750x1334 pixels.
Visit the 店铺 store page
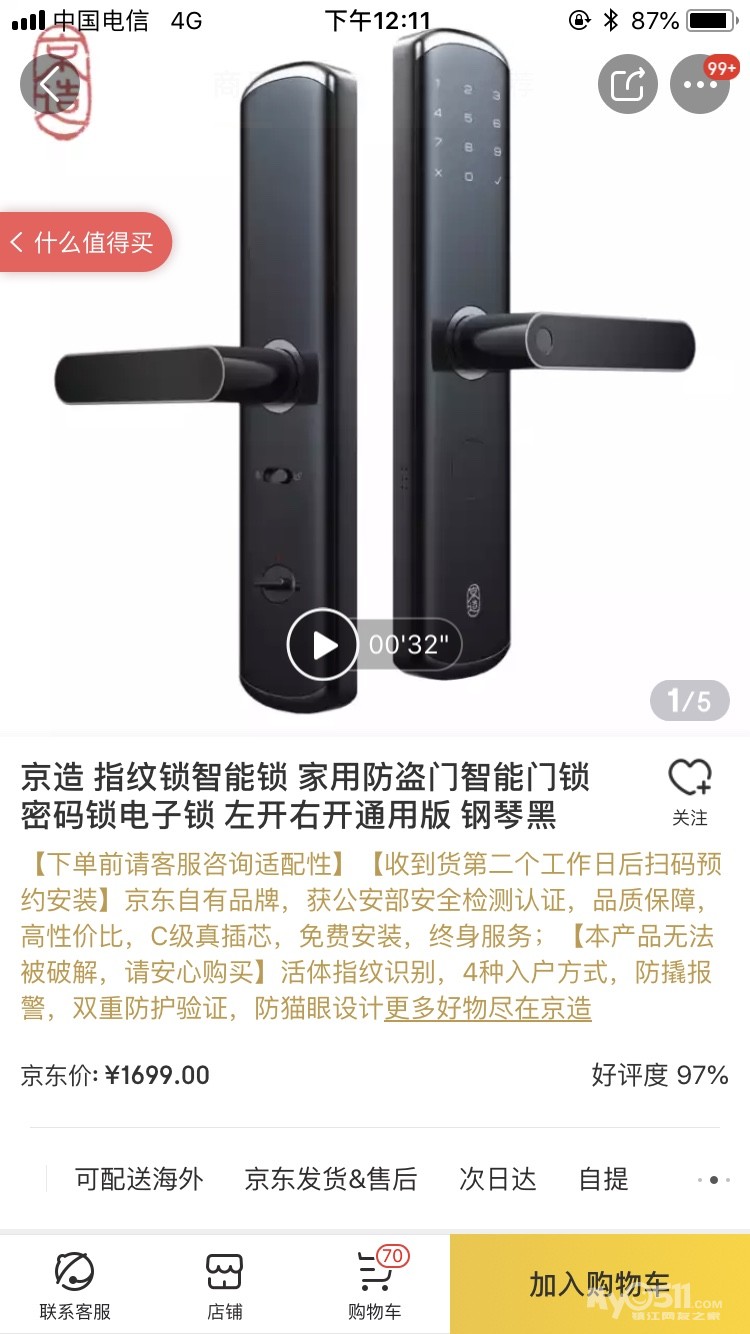225,1285
